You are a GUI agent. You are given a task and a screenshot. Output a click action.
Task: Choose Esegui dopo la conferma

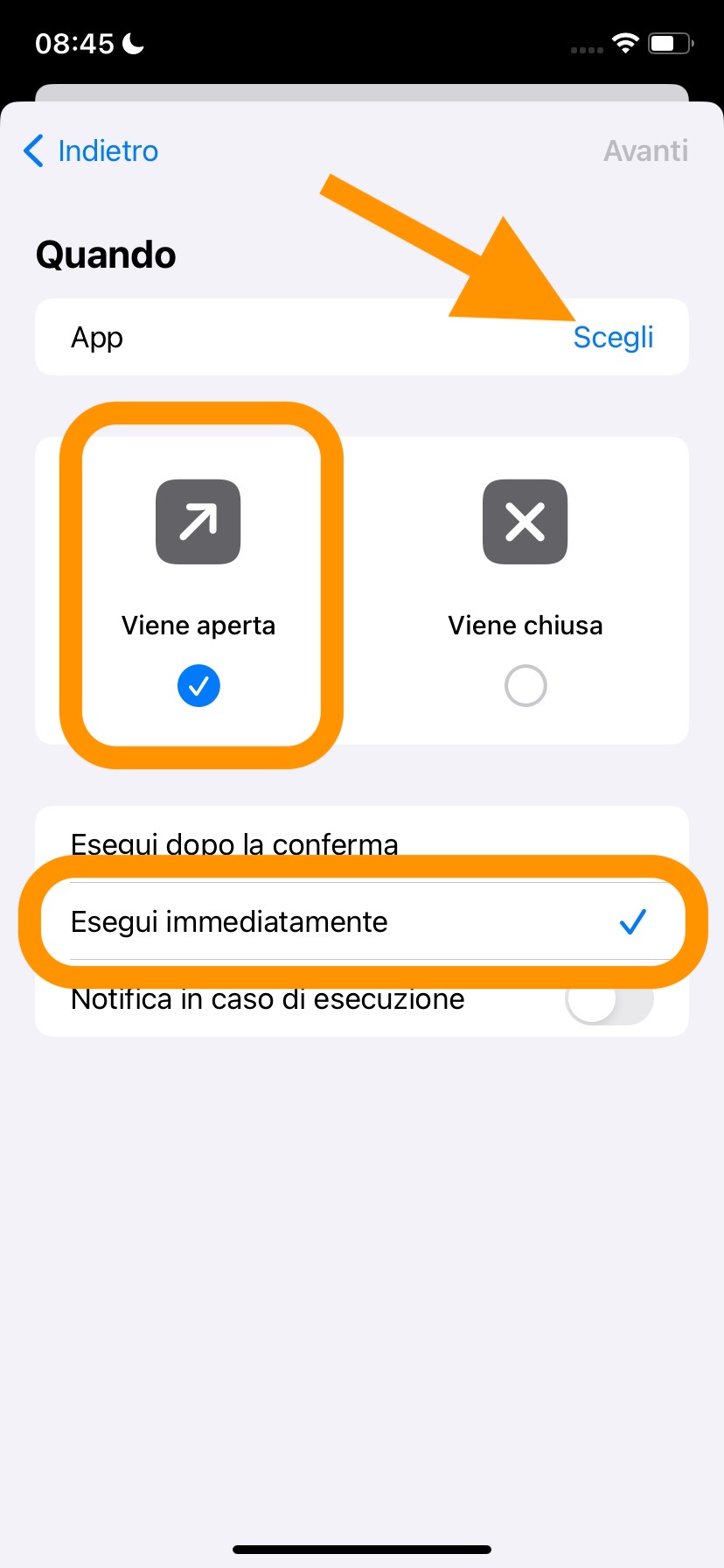pyautogui.click(x=234, y=842)
